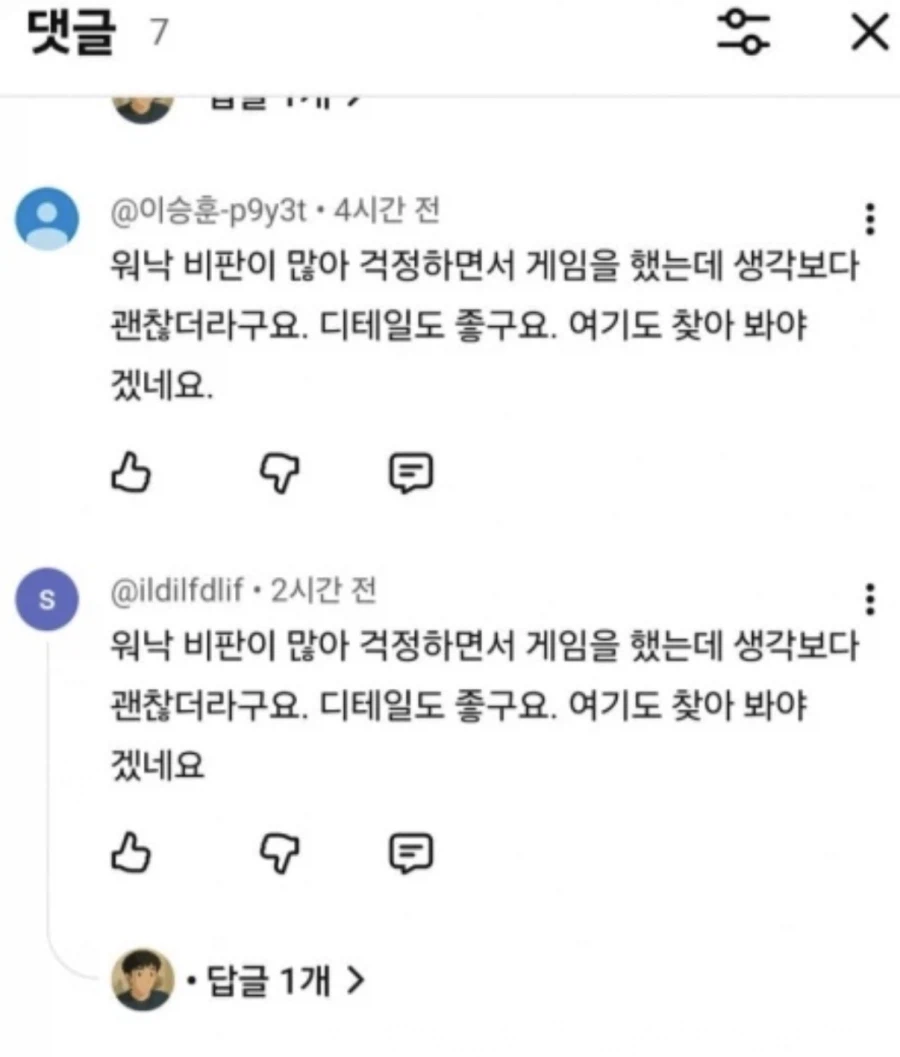Dislike the comment by @이승훈-p9y3t

278,474
